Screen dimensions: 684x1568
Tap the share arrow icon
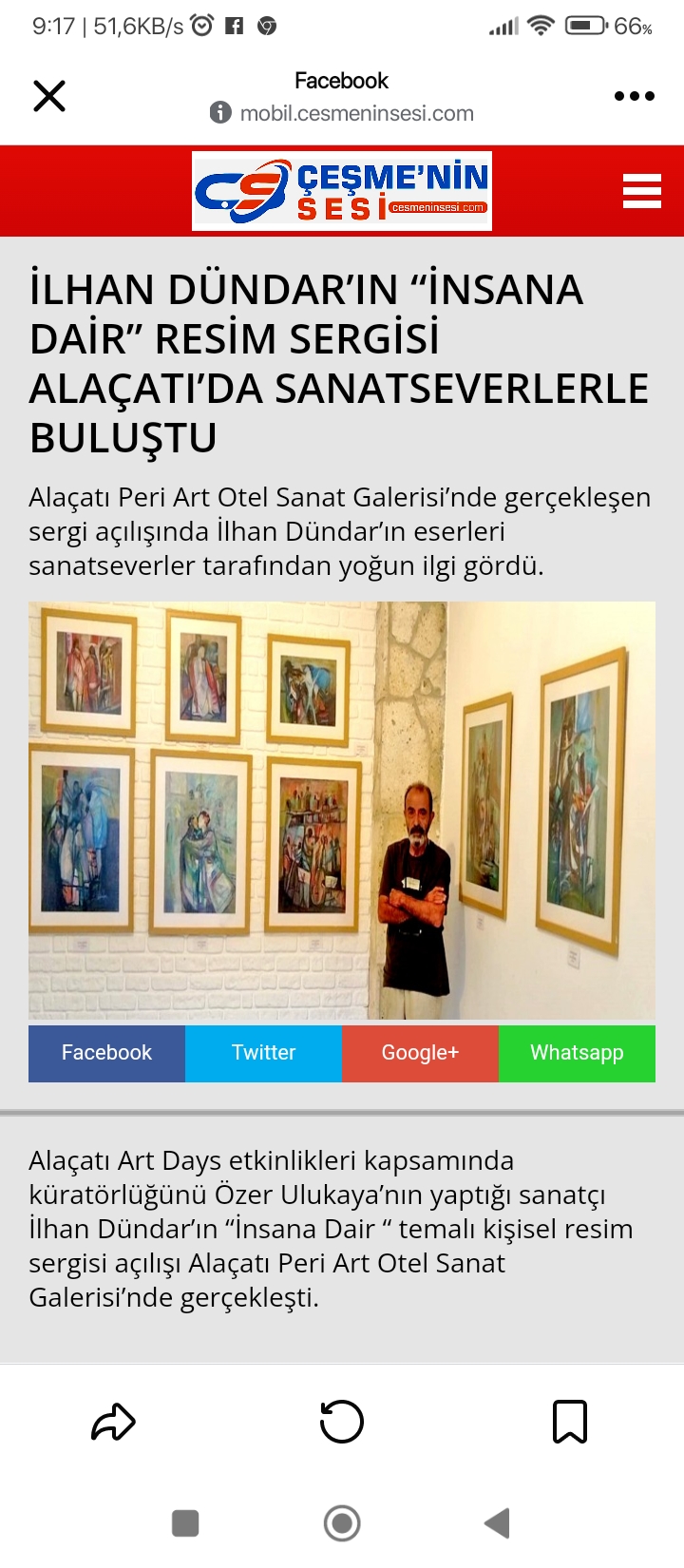coord(114,1422)
